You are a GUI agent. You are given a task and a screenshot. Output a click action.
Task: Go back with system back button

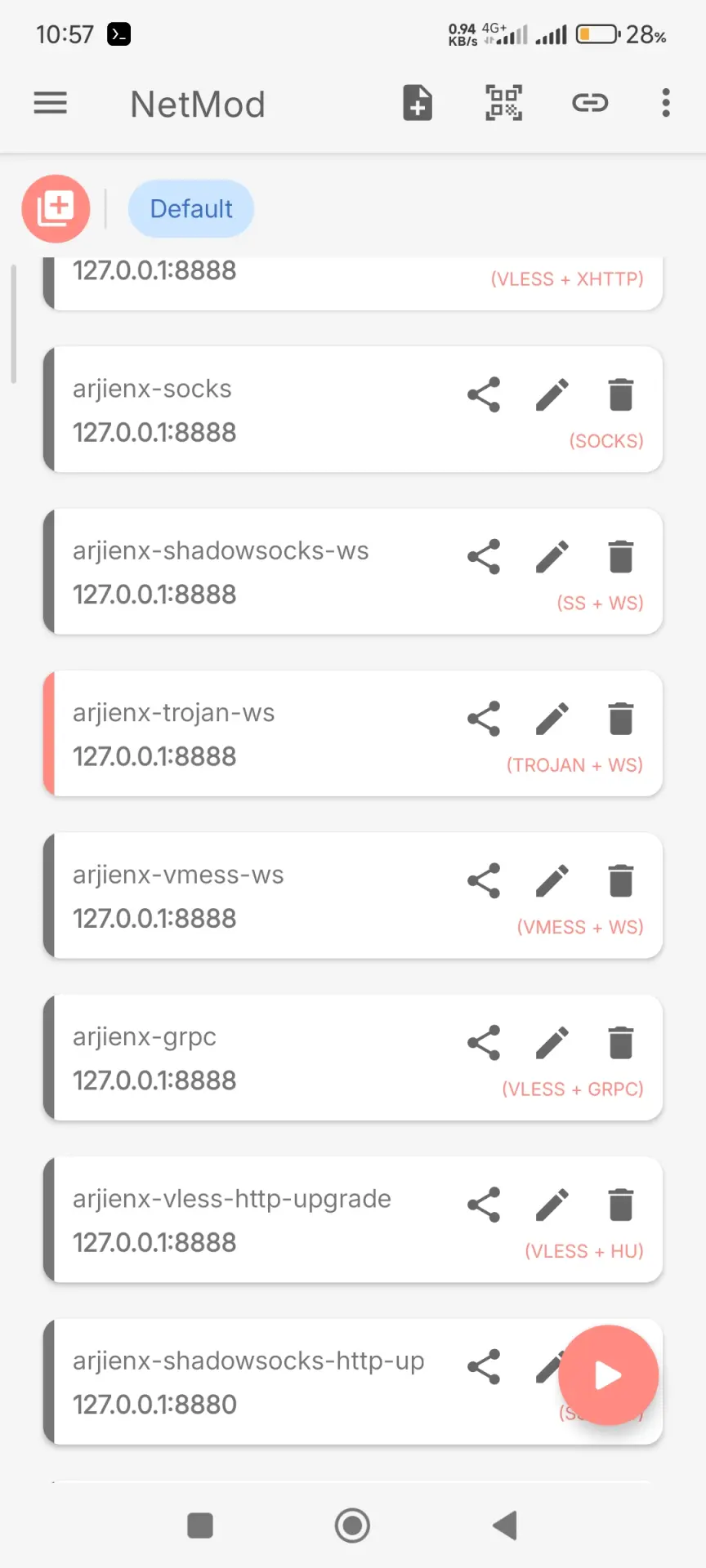505,1525
